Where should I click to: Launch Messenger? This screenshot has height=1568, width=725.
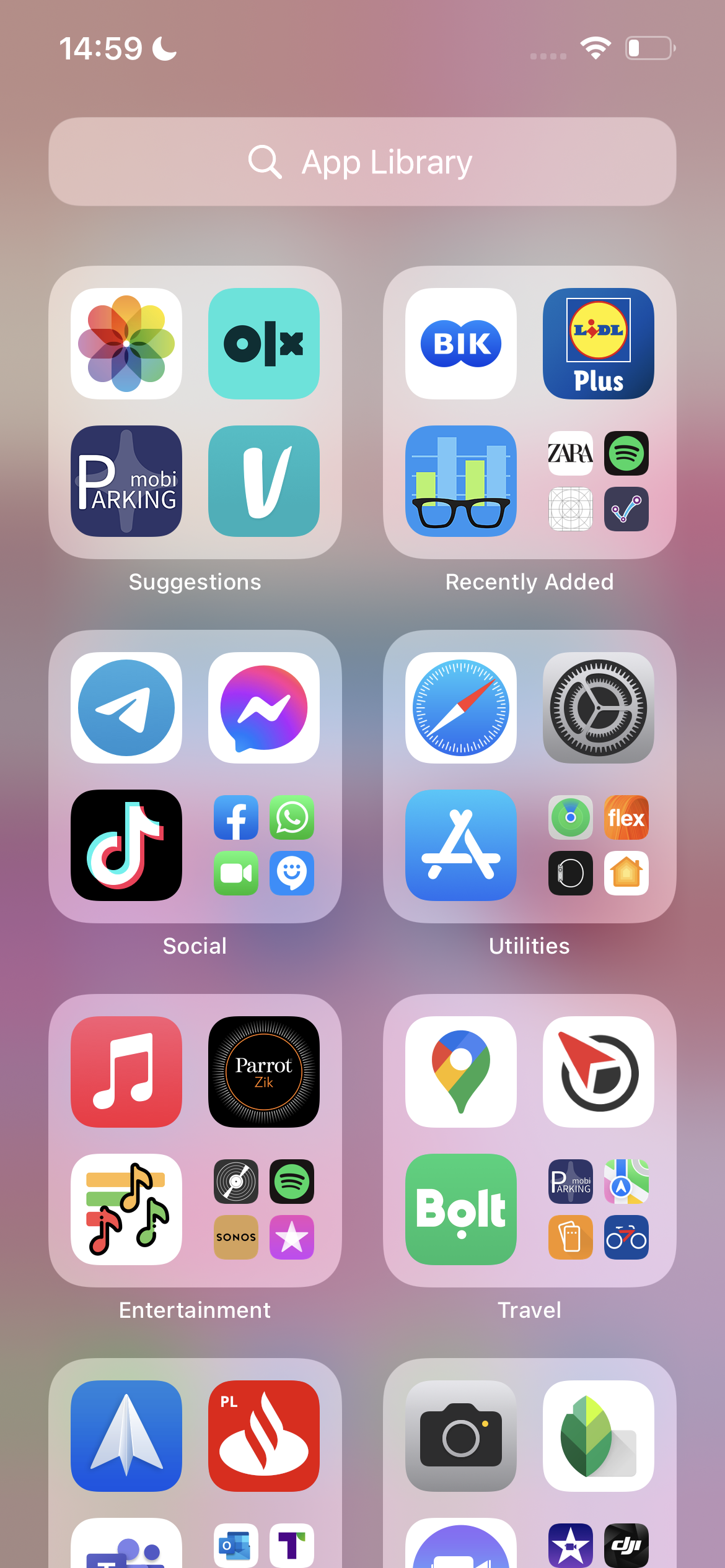click(264, 708)
